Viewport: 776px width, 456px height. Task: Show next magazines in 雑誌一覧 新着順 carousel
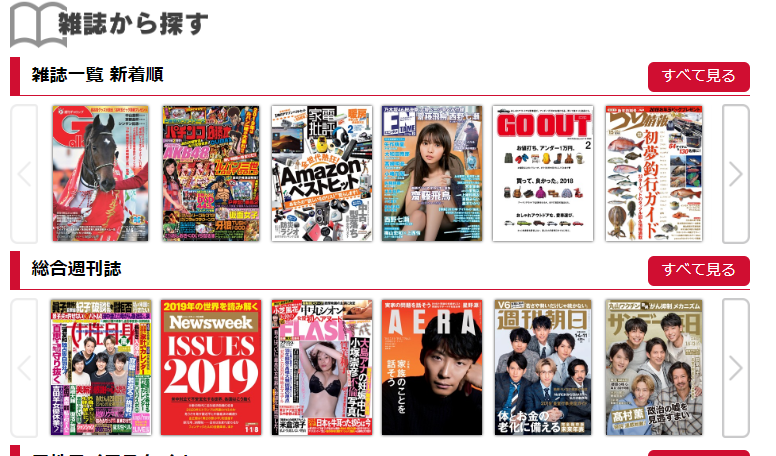pos(735,174)
